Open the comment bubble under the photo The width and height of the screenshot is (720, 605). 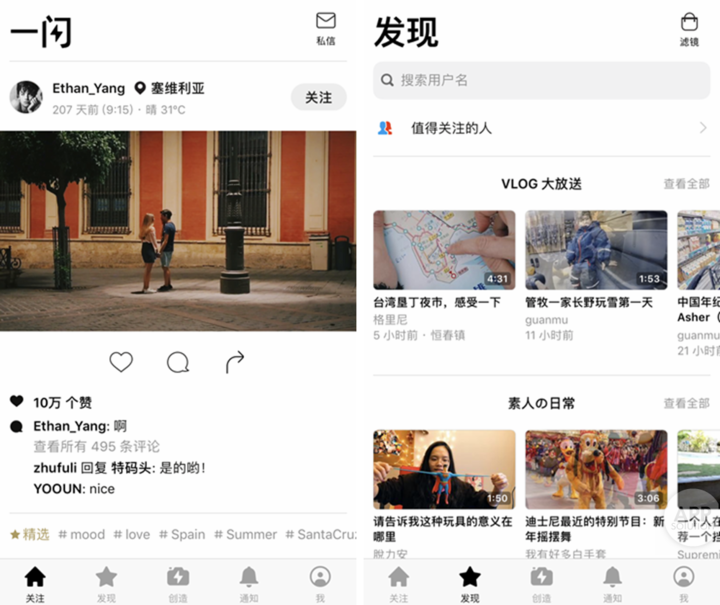click(178, 362)
